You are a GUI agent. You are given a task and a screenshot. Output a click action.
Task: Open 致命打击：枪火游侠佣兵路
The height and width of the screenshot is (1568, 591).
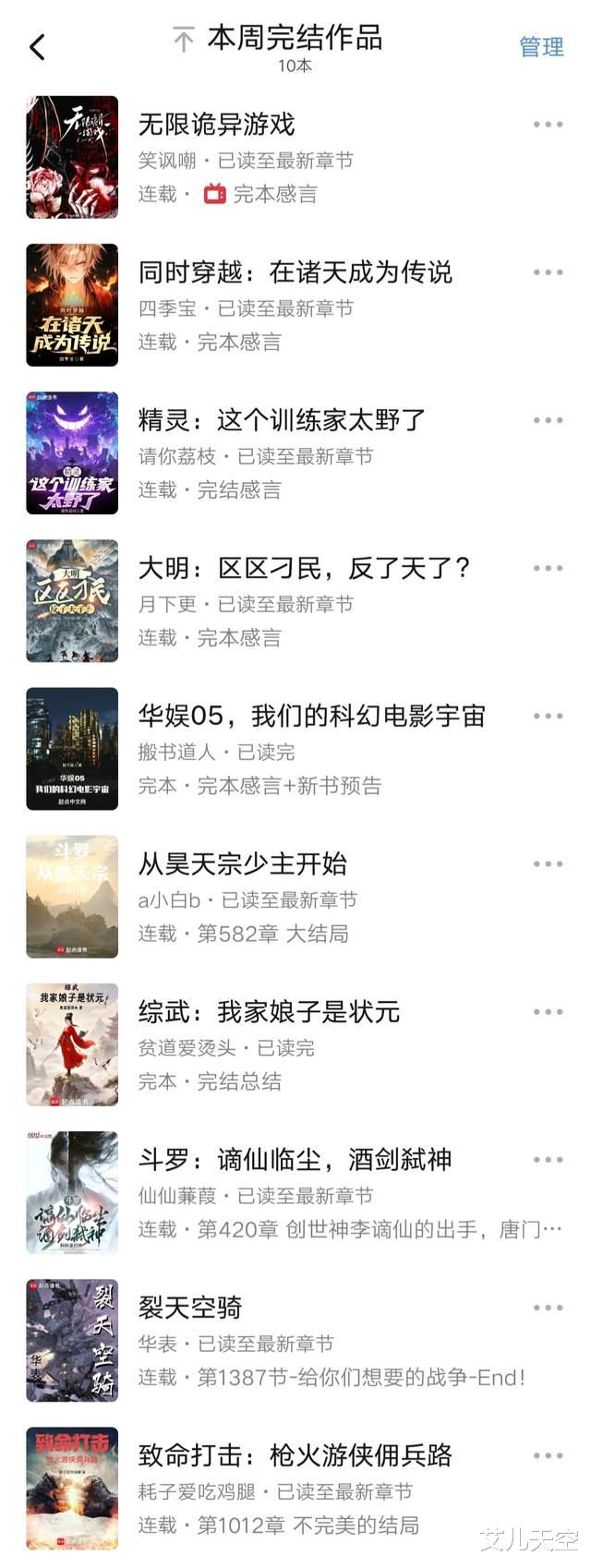295,1454
